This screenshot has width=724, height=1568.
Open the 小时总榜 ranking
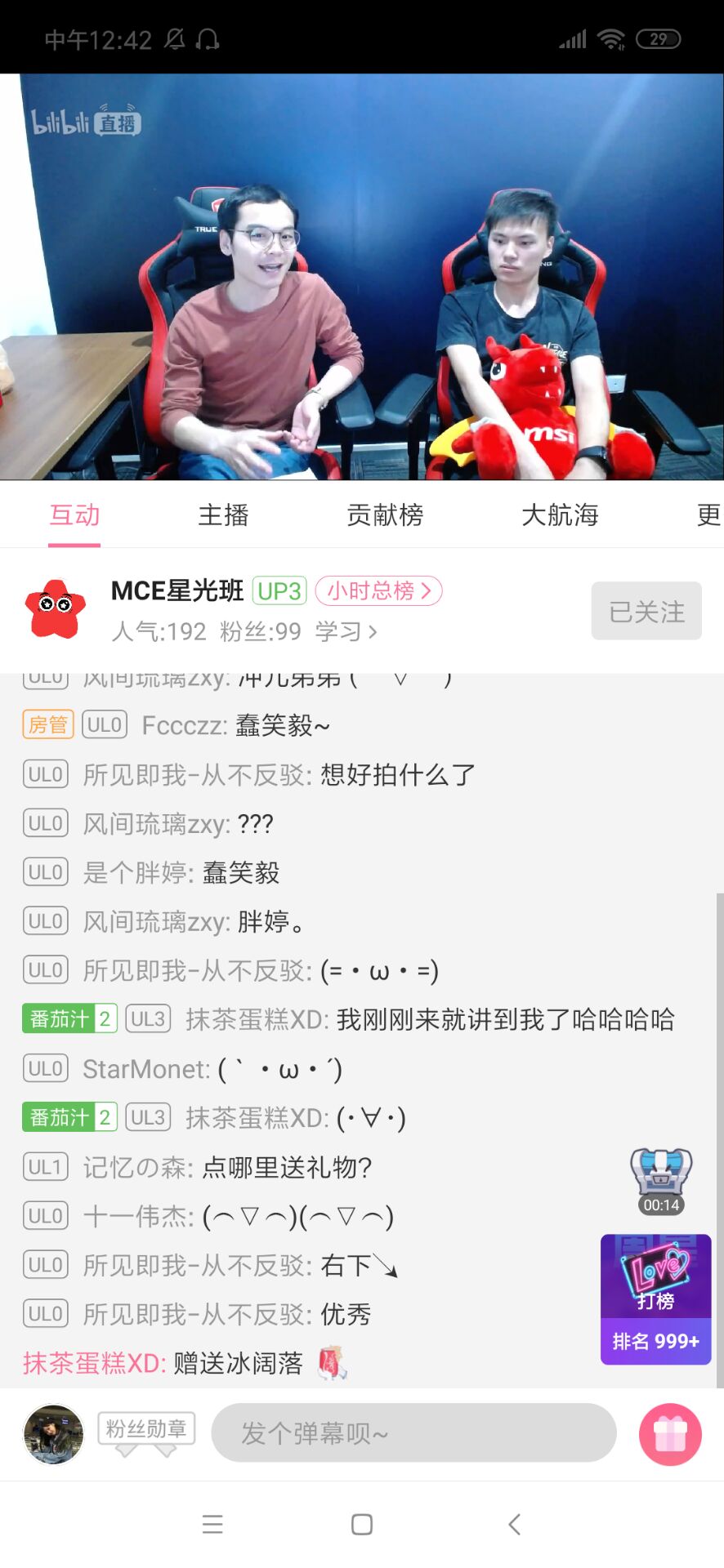[378, 590]
